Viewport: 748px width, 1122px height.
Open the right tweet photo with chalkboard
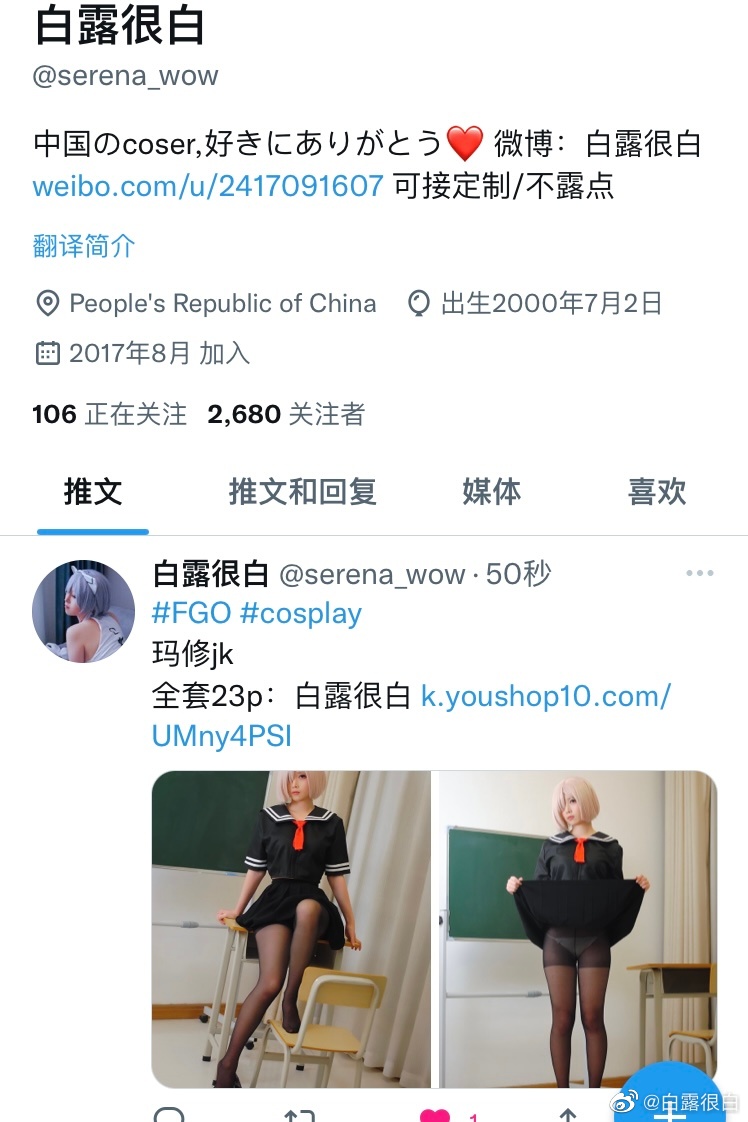(577, 928)
